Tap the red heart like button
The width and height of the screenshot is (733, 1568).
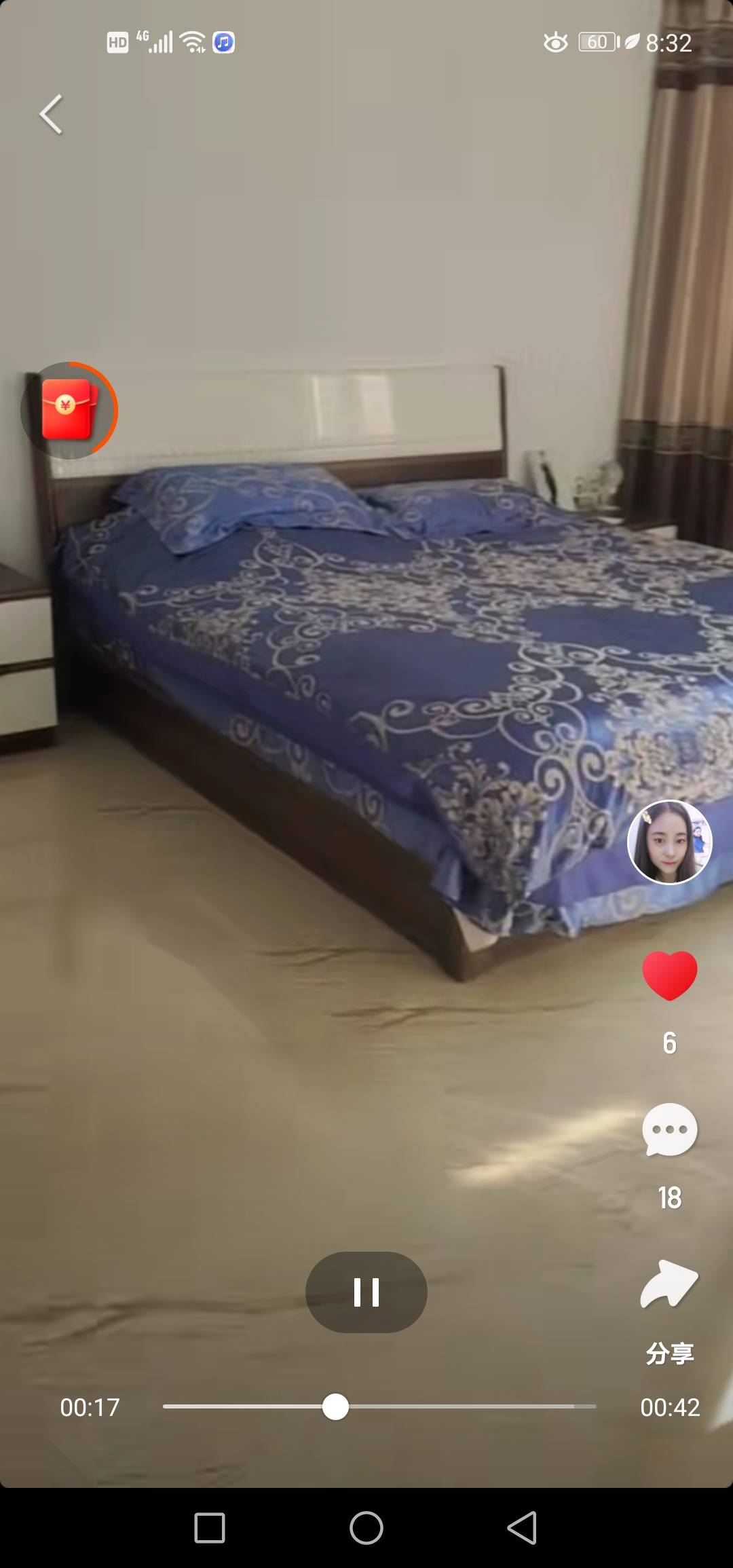pos(669,975)
